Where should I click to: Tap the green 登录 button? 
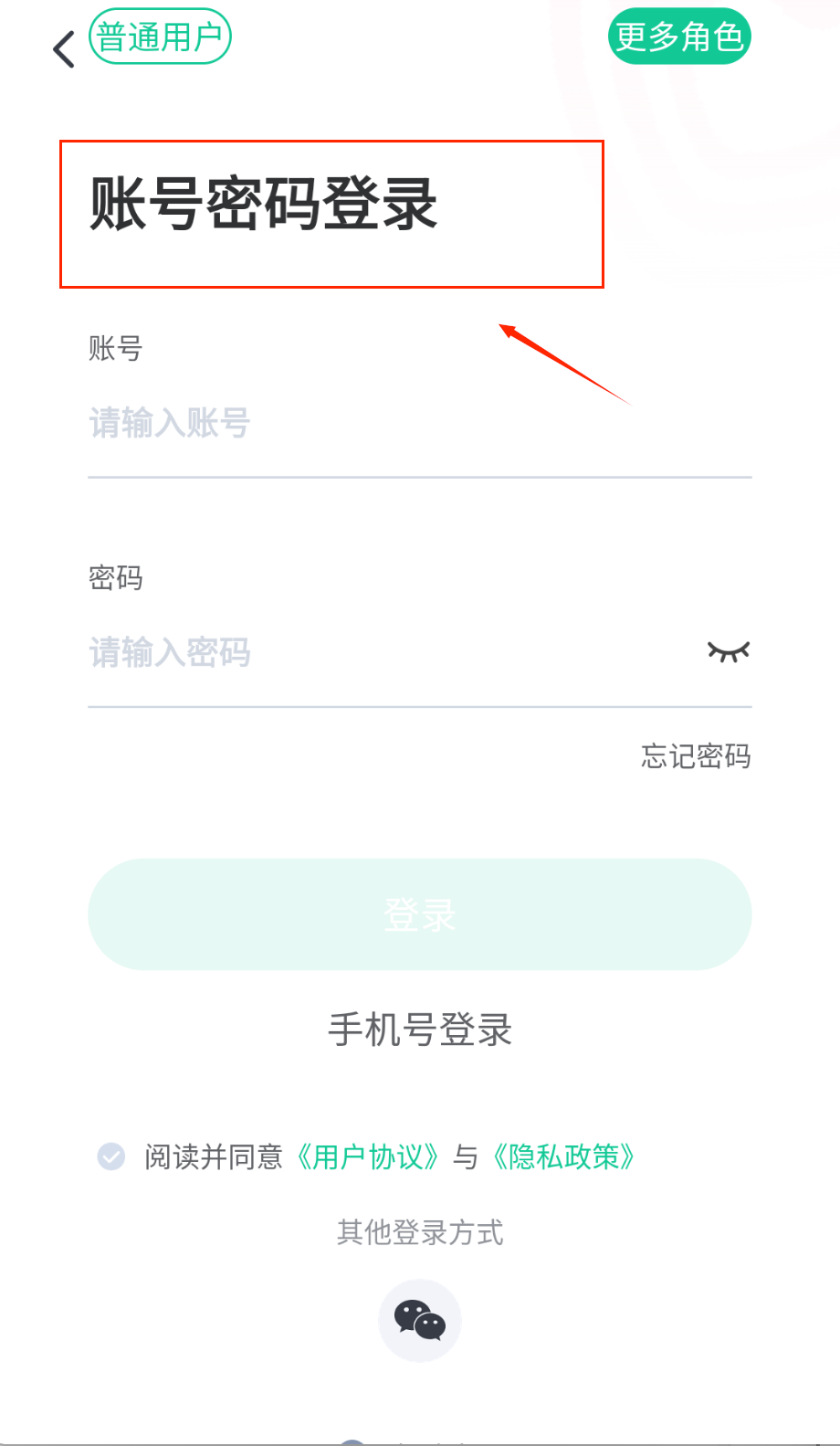[419, 914]
